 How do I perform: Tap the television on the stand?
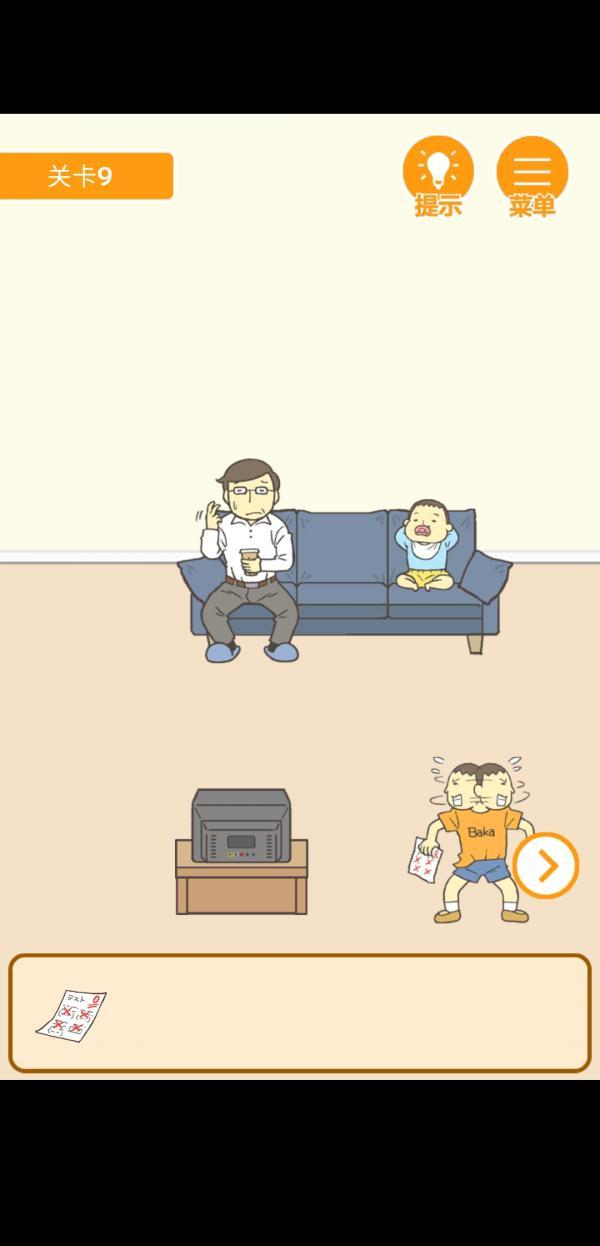point(241,827)
